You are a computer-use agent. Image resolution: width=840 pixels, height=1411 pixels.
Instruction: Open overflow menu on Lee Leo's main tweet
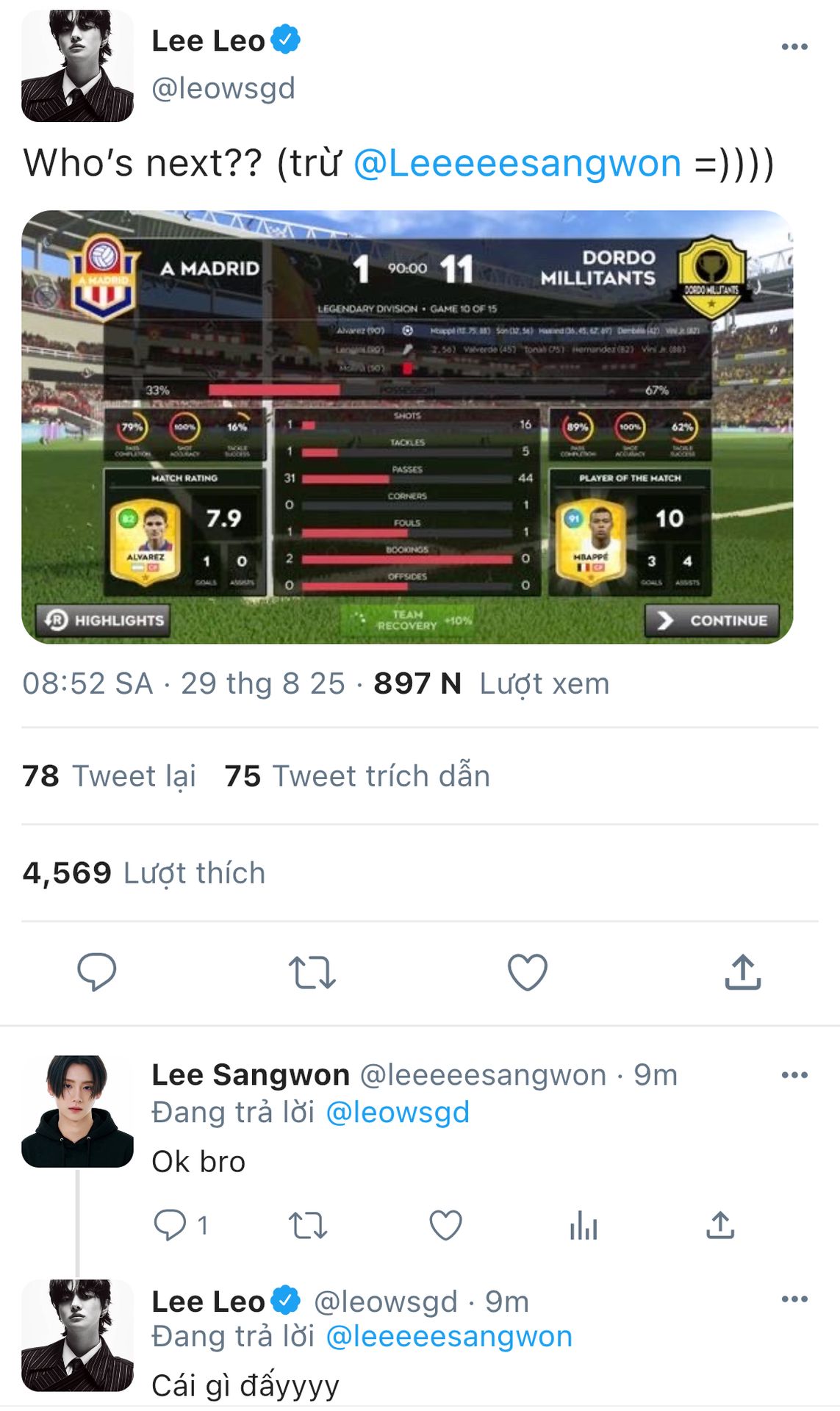tap(794, 47)
